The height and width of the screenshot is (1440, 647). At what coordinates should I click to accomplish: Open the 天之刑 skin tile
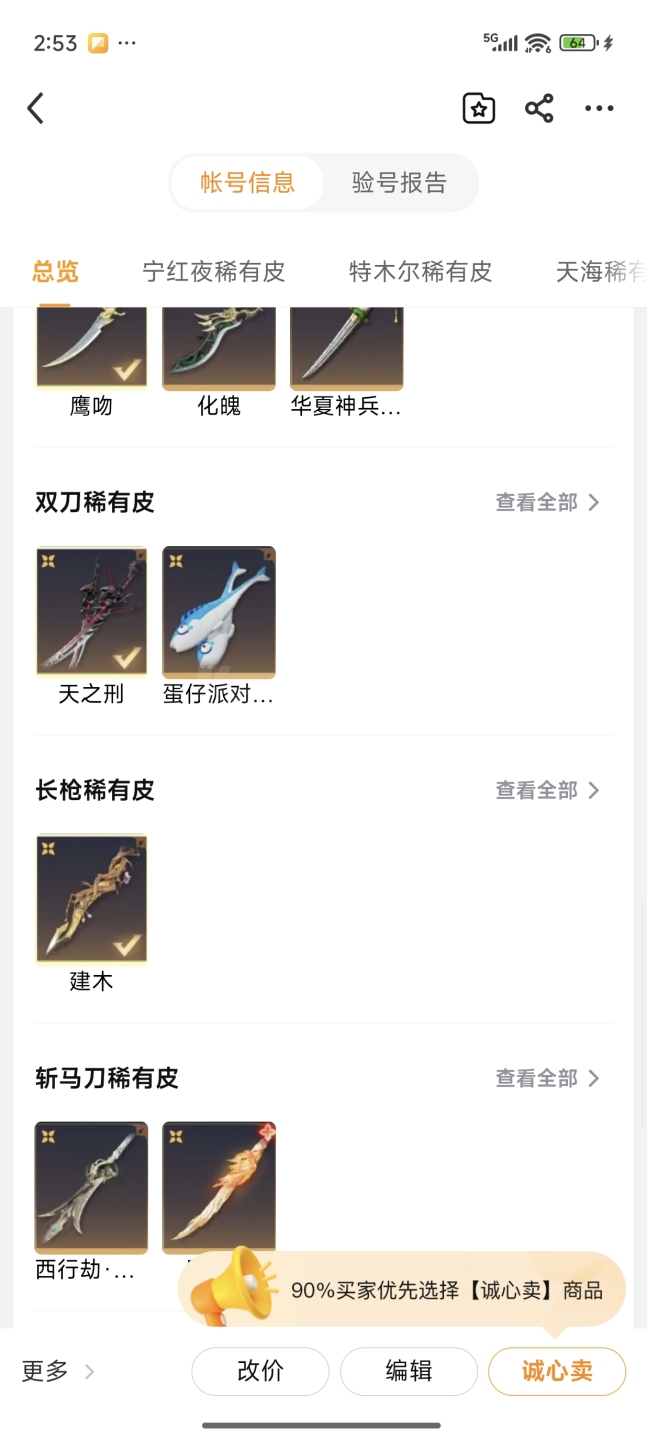coord(91,612)
